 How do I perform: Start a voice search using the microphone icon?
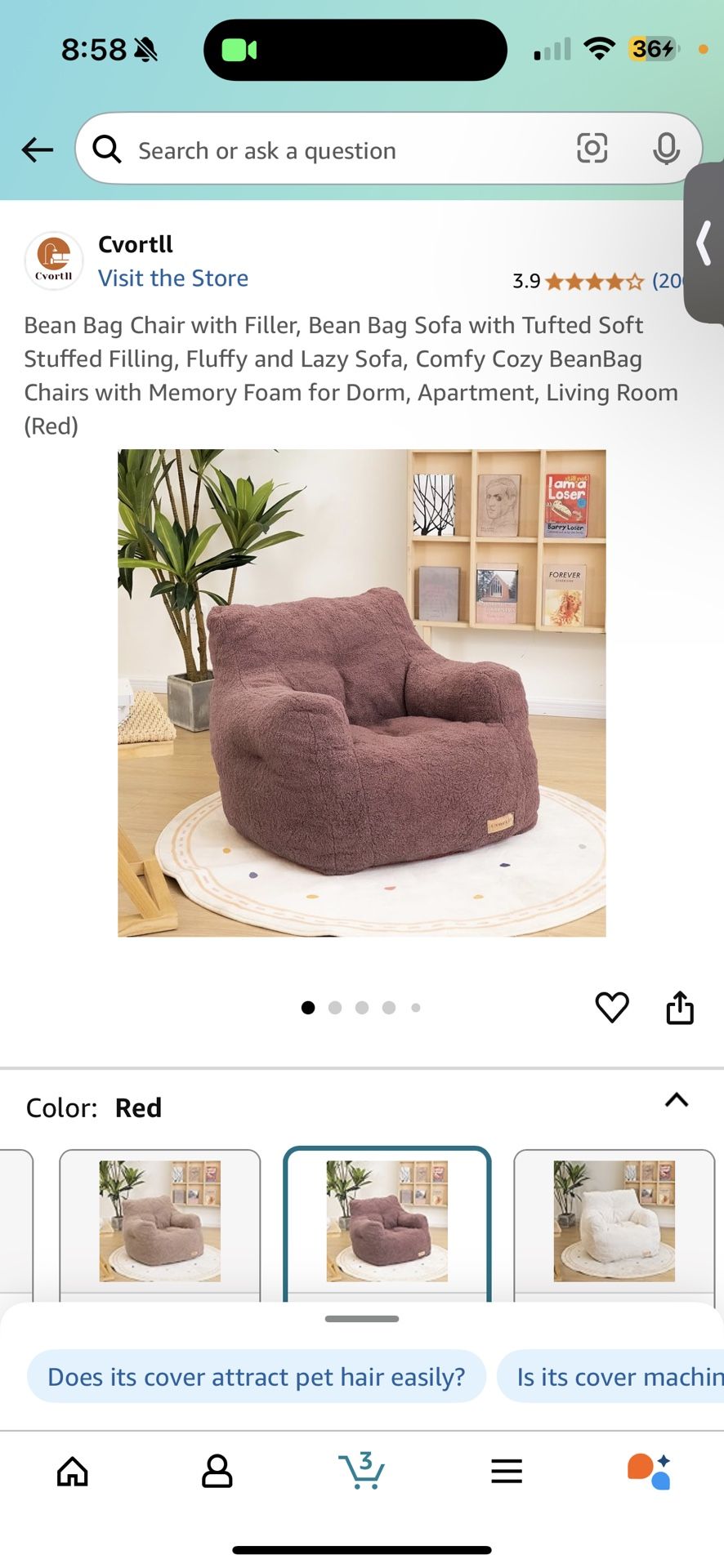click(667, 149)
